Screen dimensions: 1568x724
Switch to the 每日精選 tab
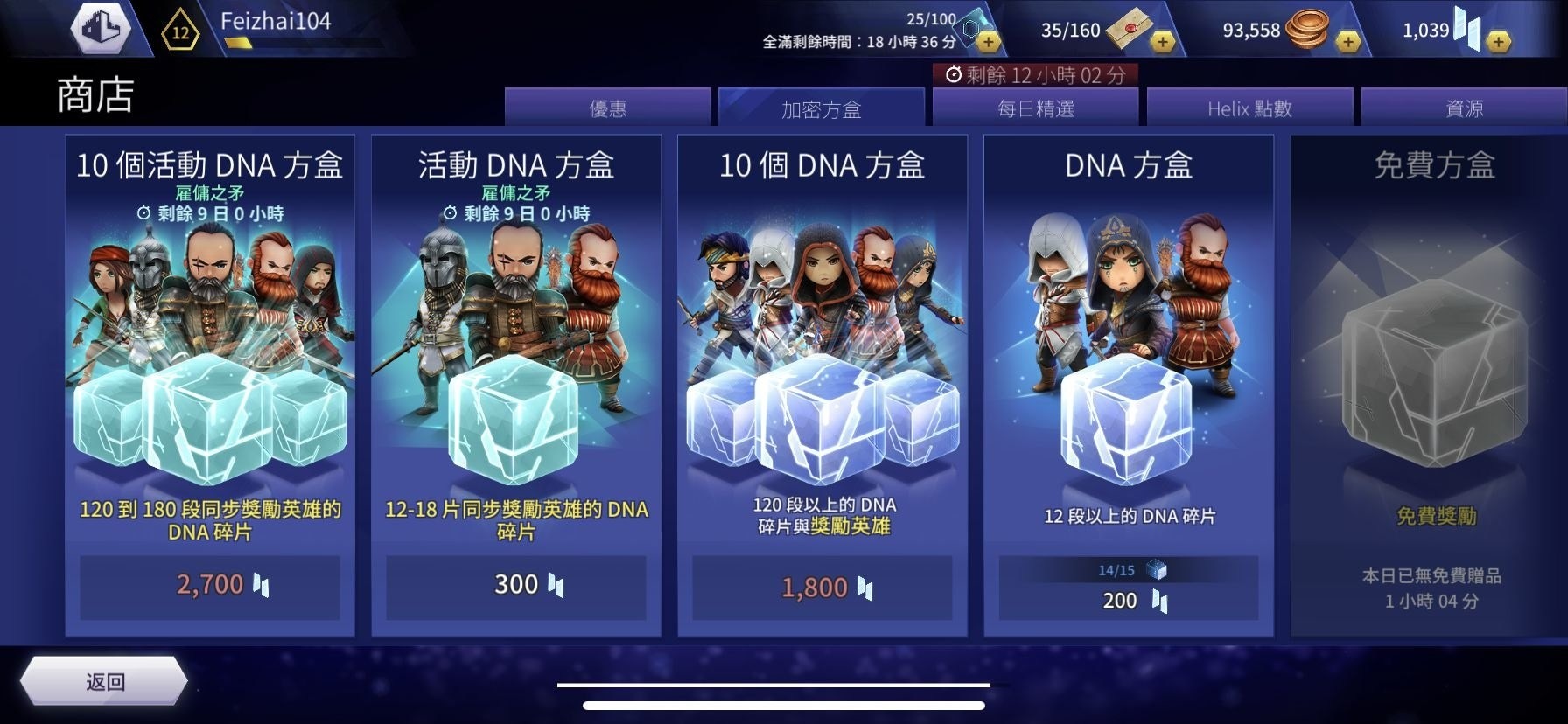[1035, 108]
